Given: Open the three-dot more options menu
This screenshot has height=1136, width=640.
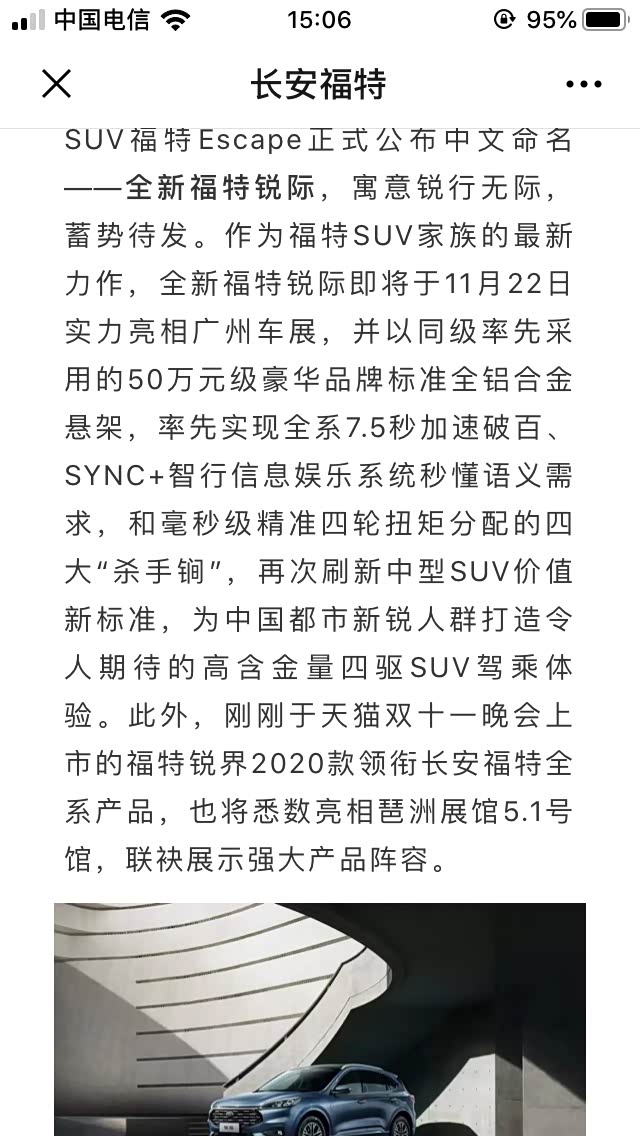Looking at the screenshot, I should point(583,84).
